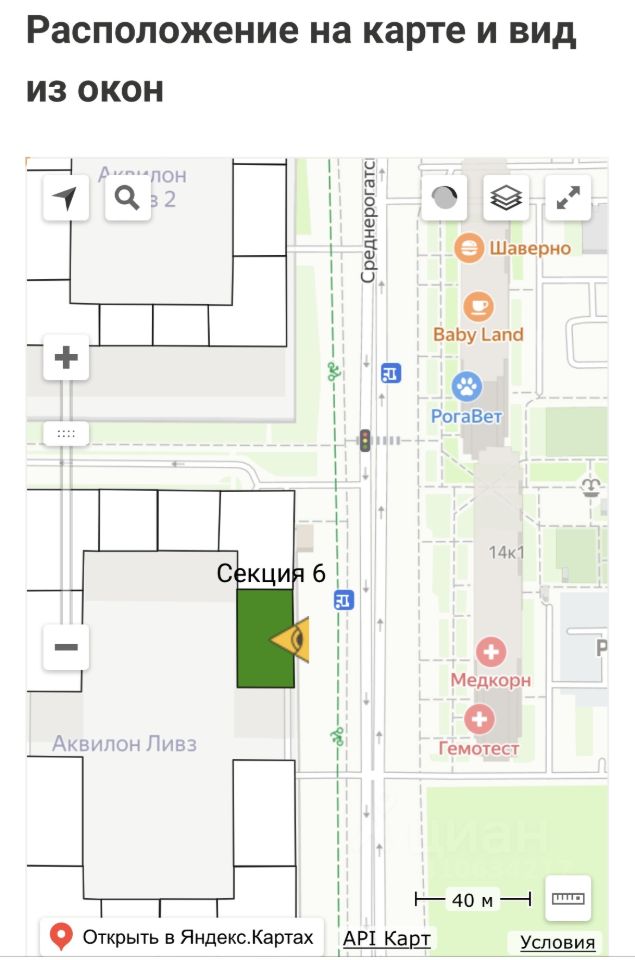Image resolution: width=635 pixels, height=960 pixels.
Task: Open the API Карт link
Action: 387,938
